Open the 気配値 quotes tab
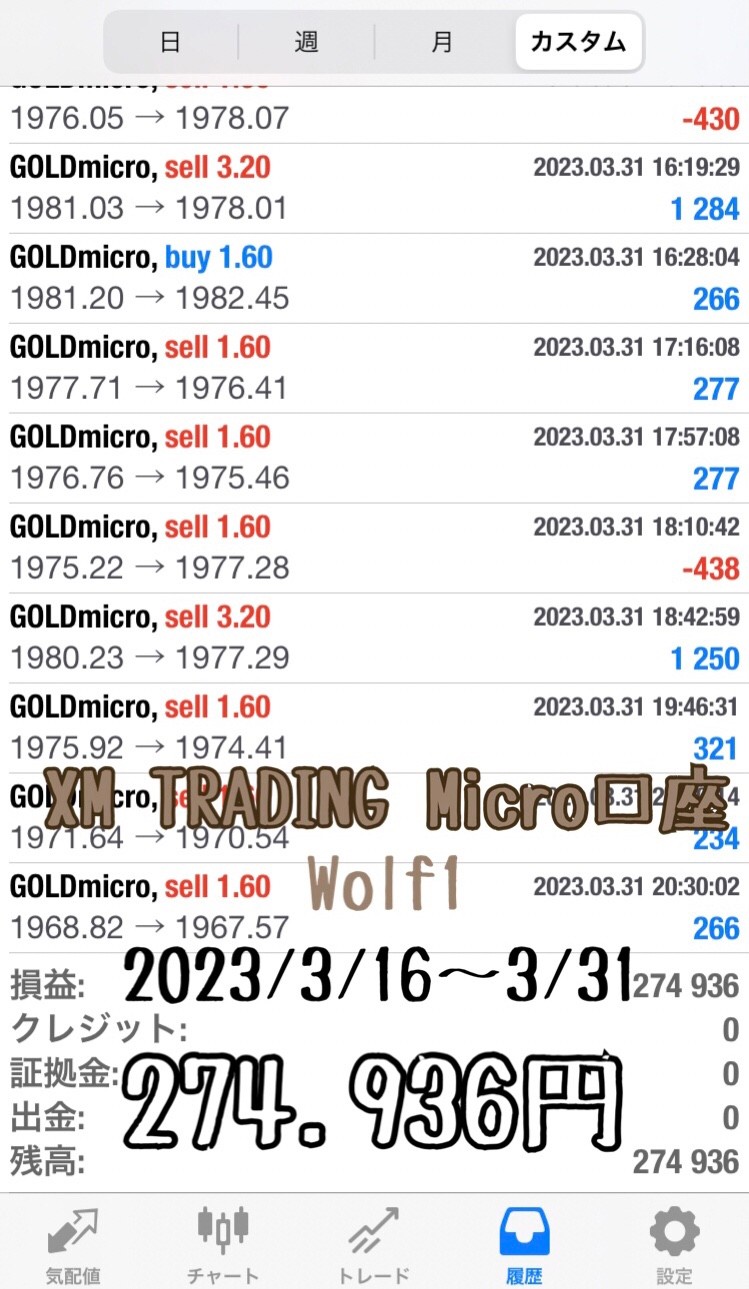Viewport: 749px width, 1289px height. click(x=73, y=1244)
